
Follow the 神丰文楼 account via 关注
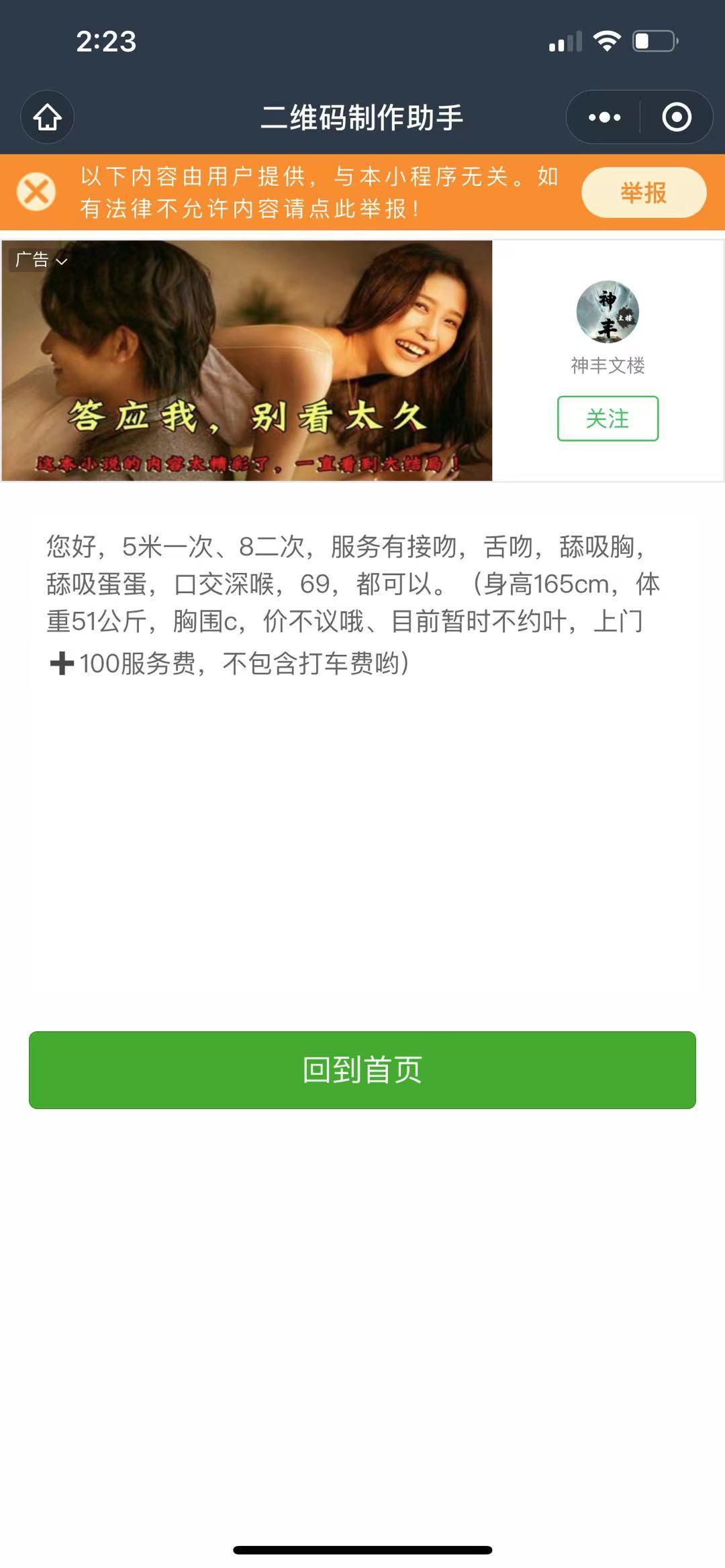(608, 418)
